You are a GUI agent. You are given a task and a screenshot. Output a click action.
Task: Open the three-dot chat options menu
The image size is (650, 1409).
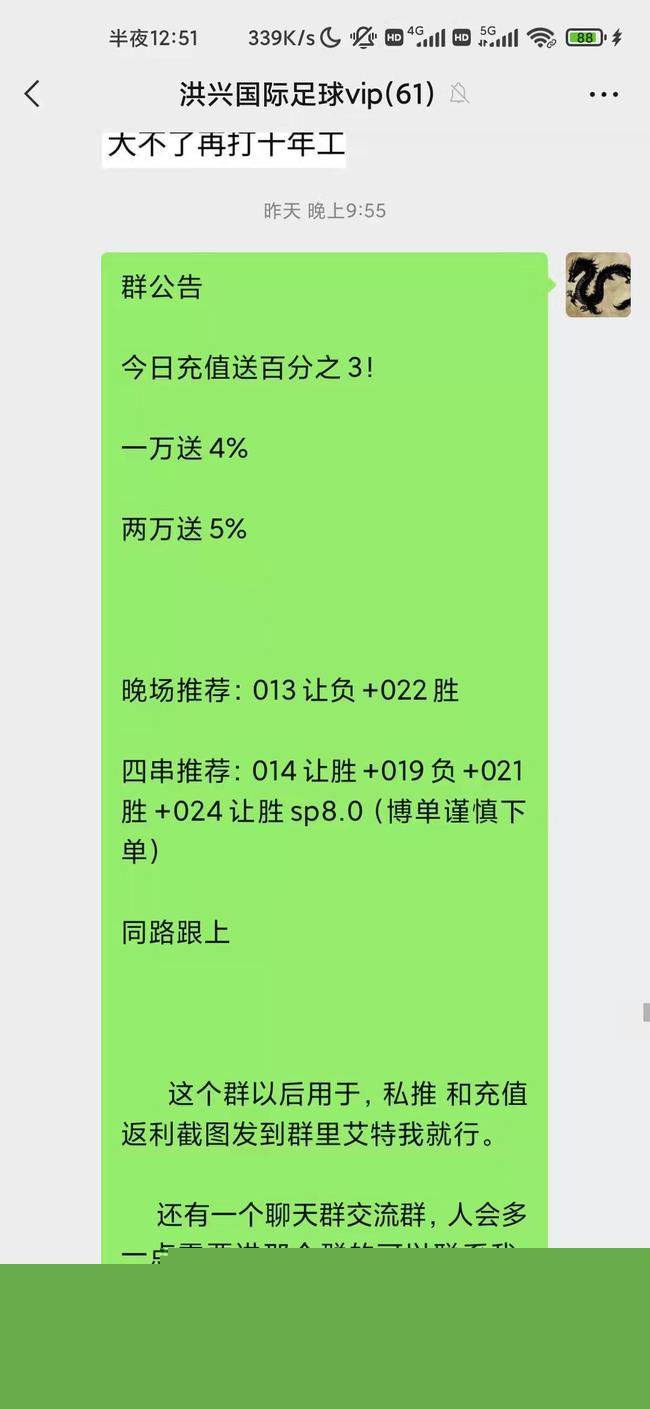click(604, 94)
